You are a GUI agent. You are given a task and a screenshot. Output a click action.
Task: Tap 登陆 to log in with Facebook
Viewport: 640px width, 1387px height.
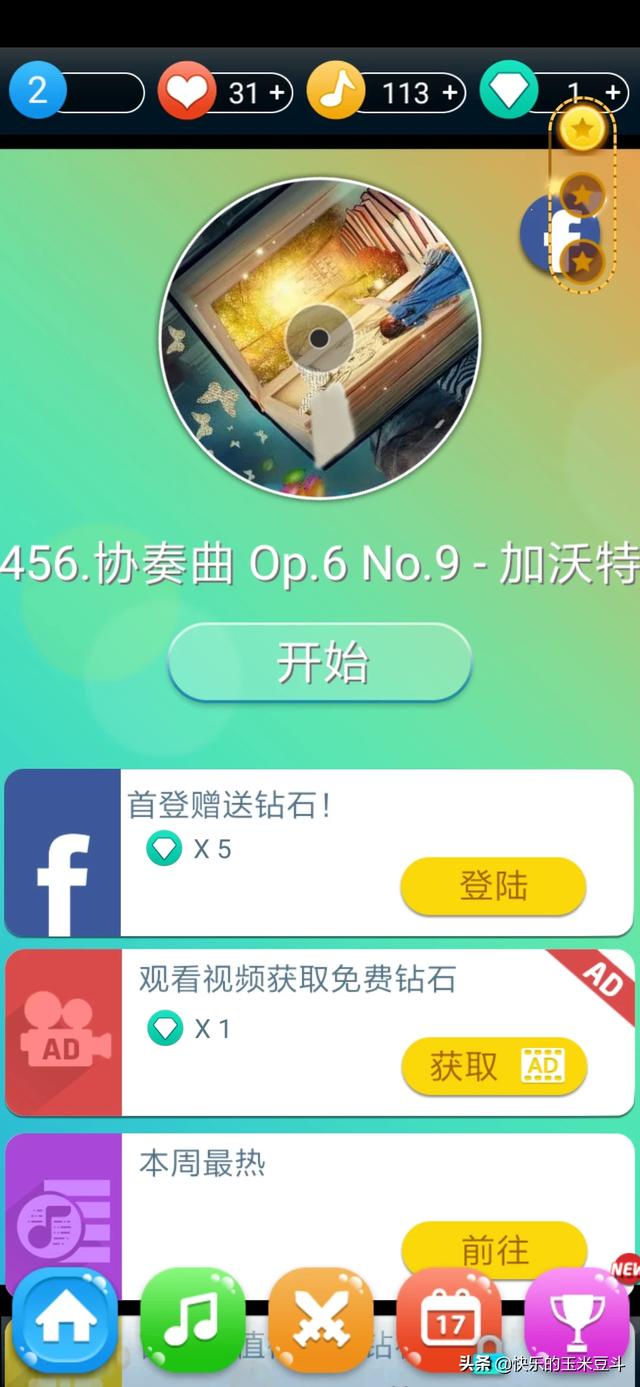click(x=493, y=886)
